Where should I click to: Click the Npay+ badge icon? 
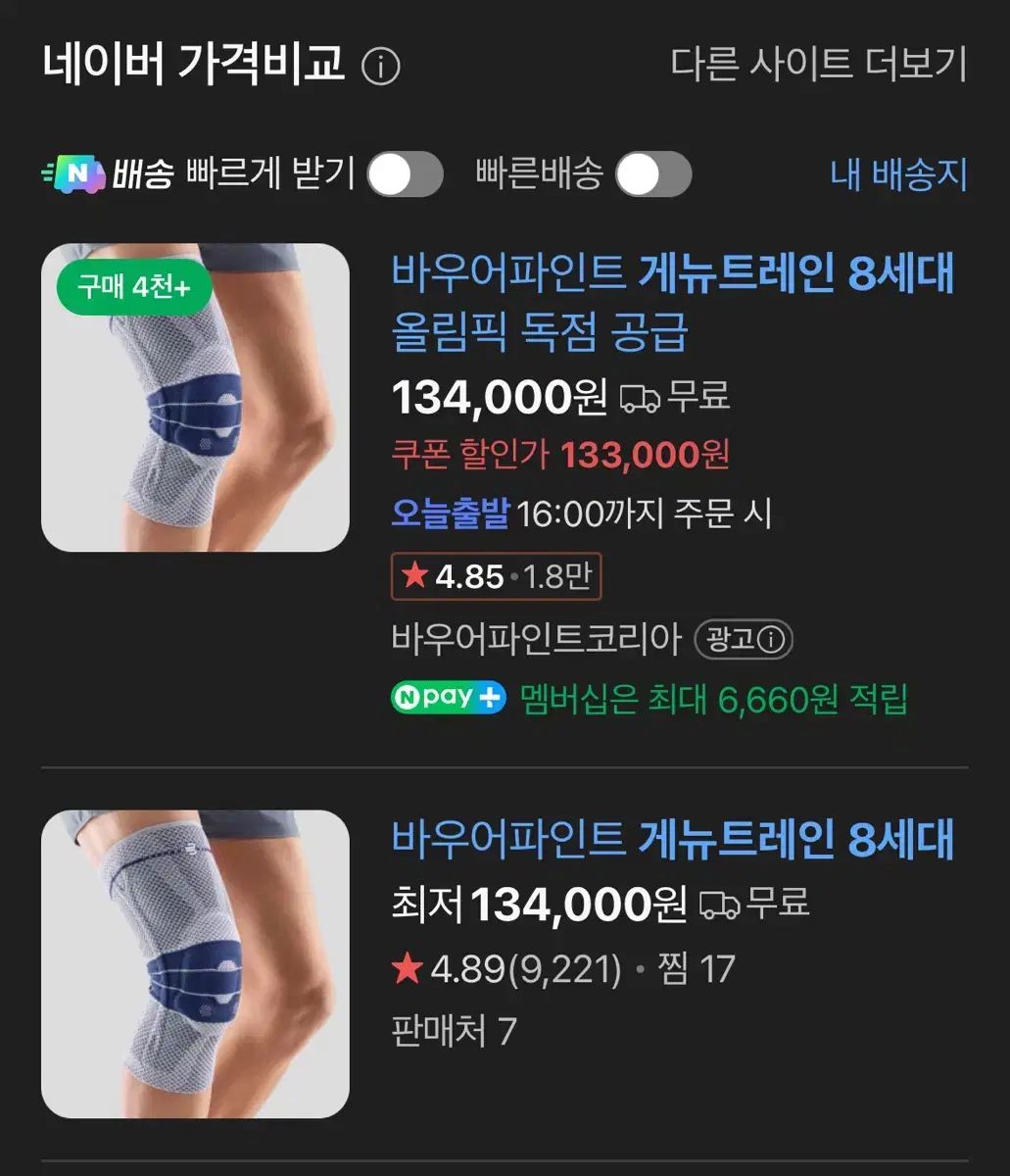[447, 698]
